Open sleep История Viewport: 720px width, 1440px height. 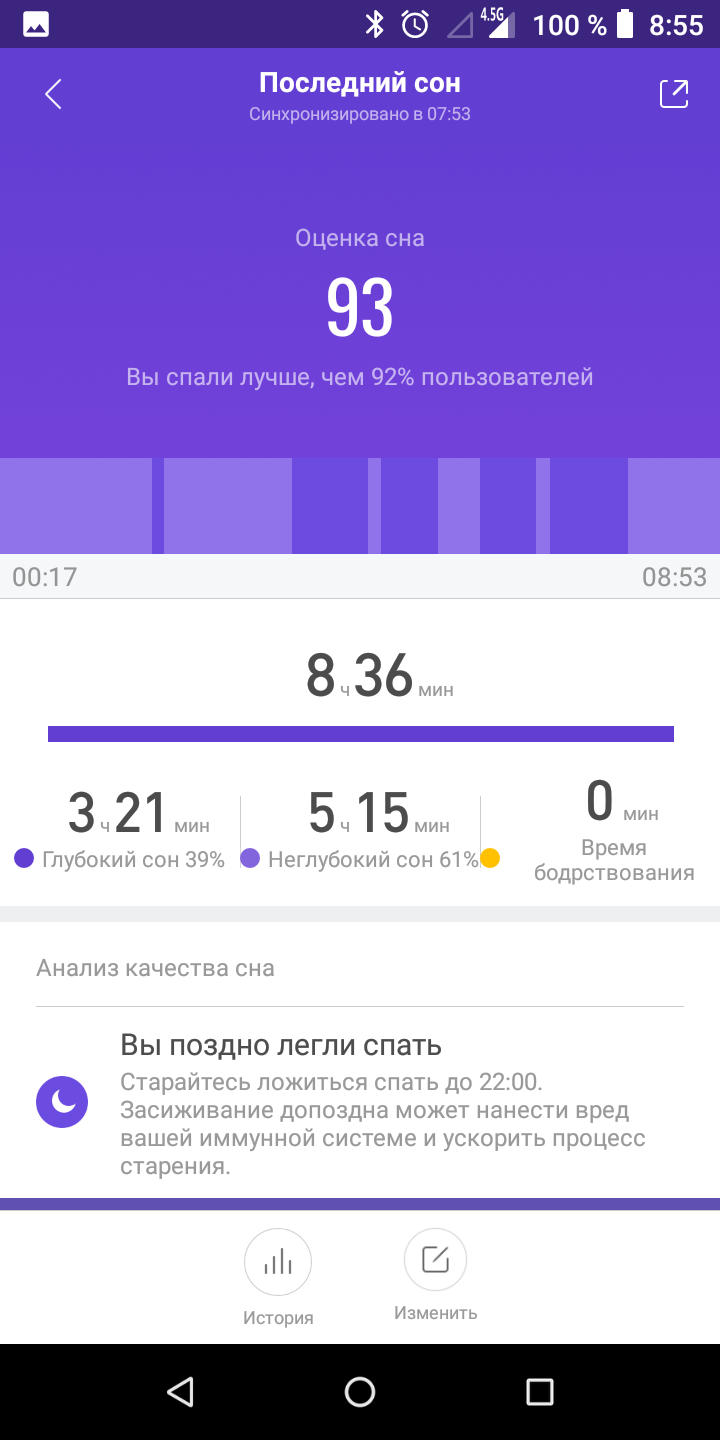click(278, 1262)
